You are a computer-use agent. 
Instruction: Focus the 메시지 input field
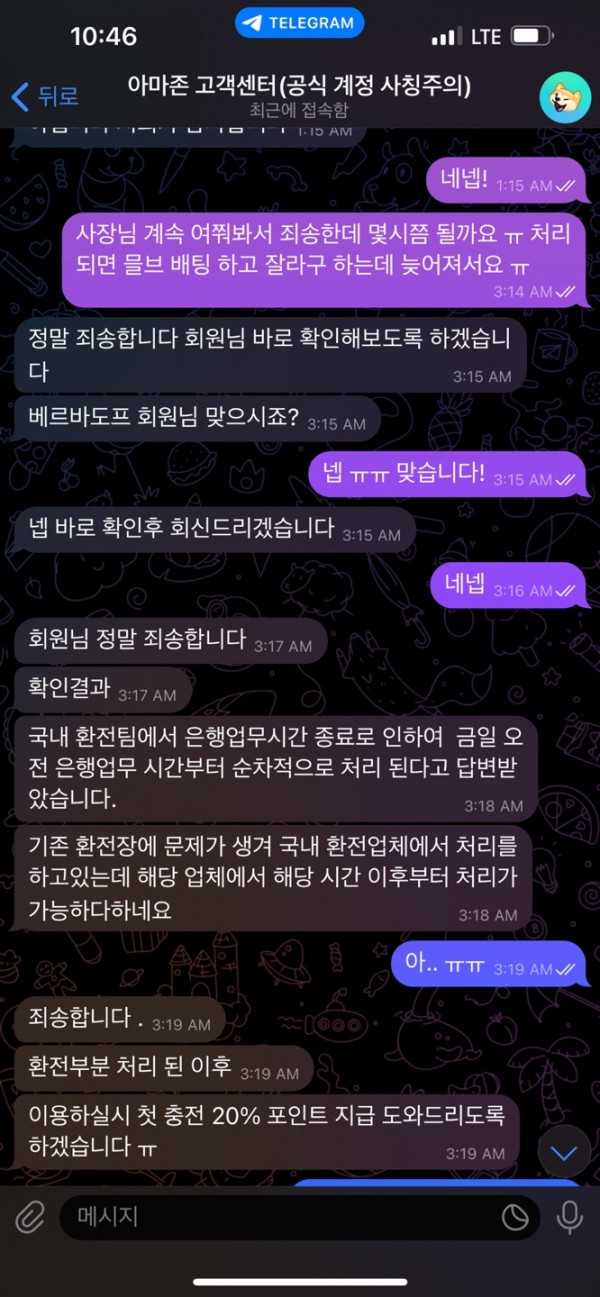pos(280,1216)
